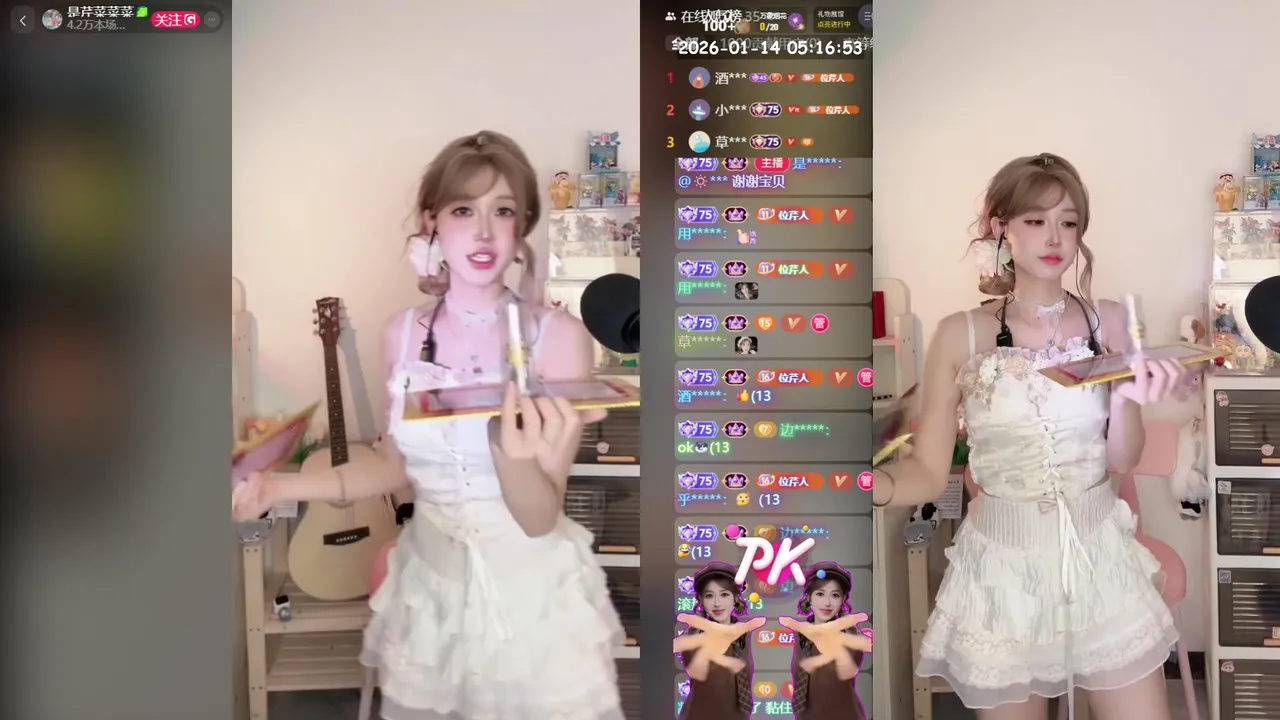Screen dimensions: 1280x720
Task: Open the three-dot more menu
Action: coord(211,20)
